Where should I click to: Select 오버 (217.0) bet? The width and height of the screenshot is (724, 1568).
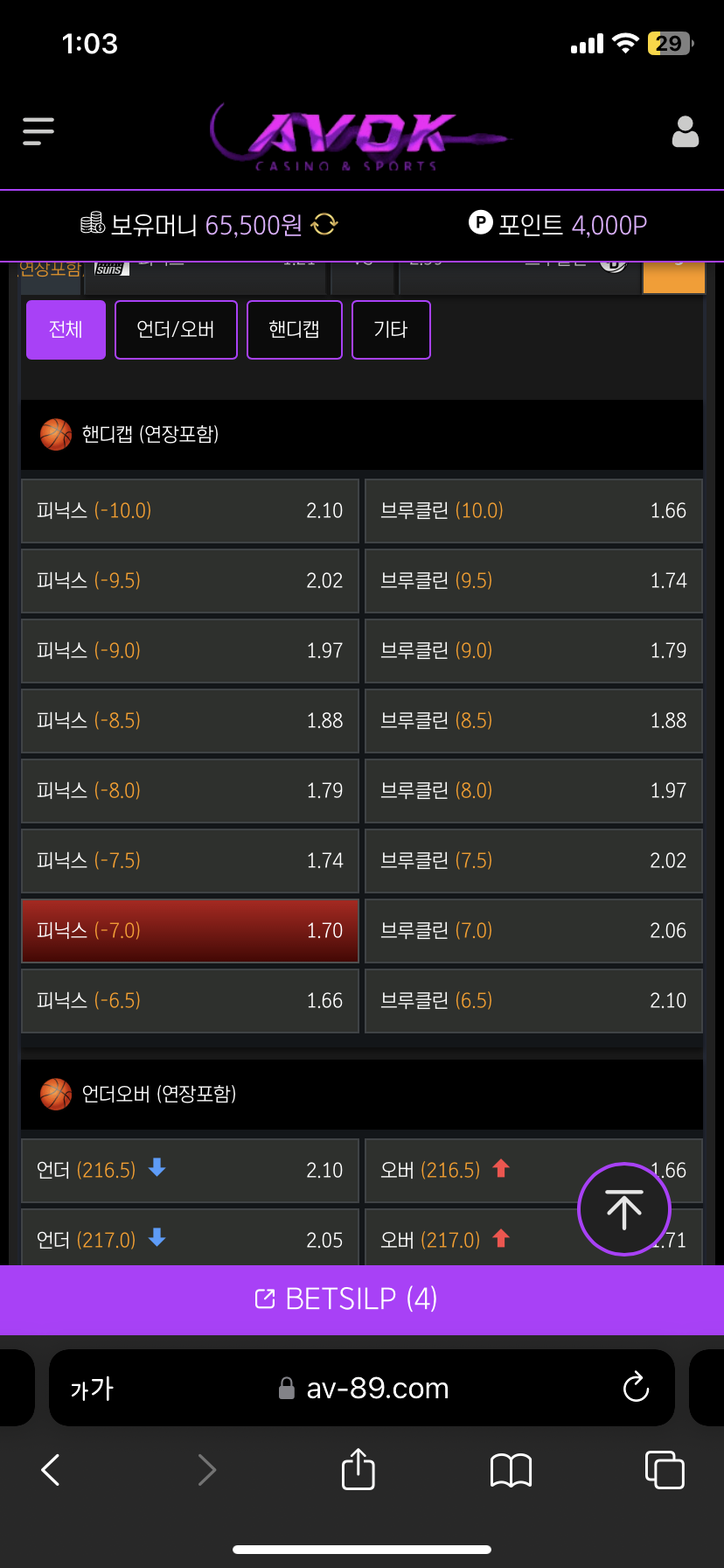[472, 1239]
